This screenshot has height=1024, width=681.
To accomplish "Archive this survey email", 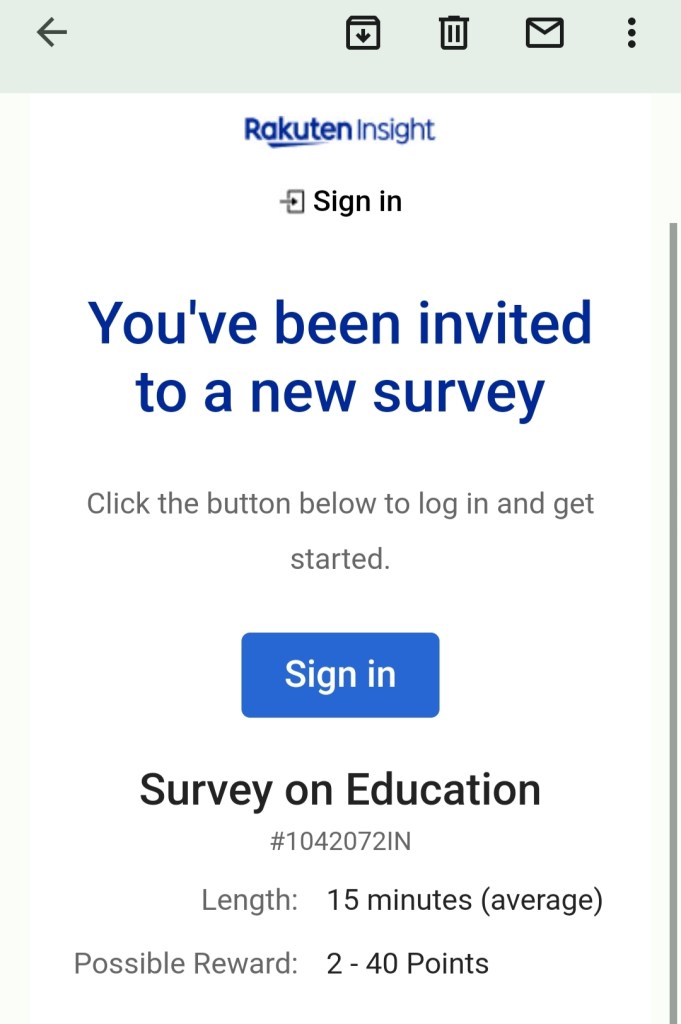I will coord(363,34).
